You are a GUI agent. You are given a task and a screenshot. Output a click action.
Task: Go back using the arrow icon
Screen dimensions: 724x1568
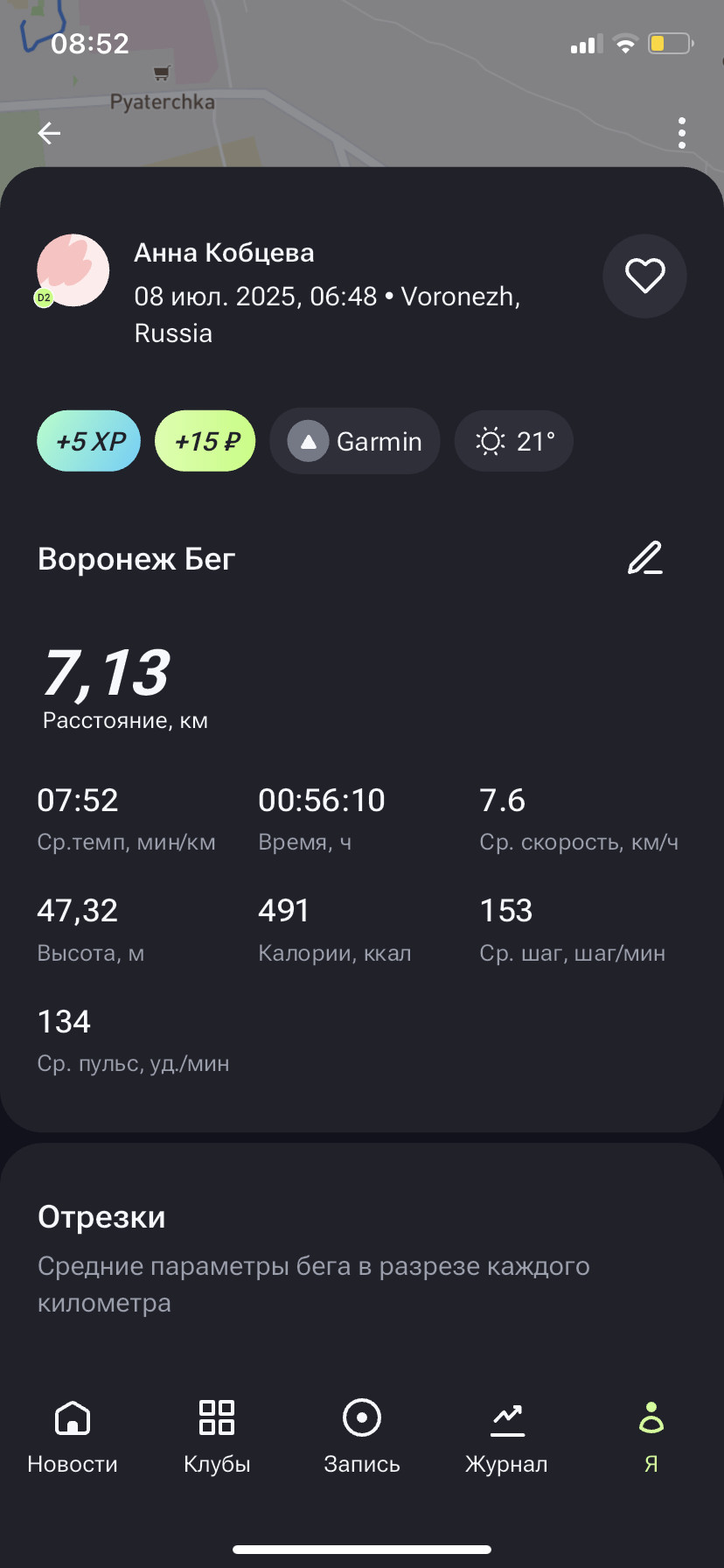[49, 133]
